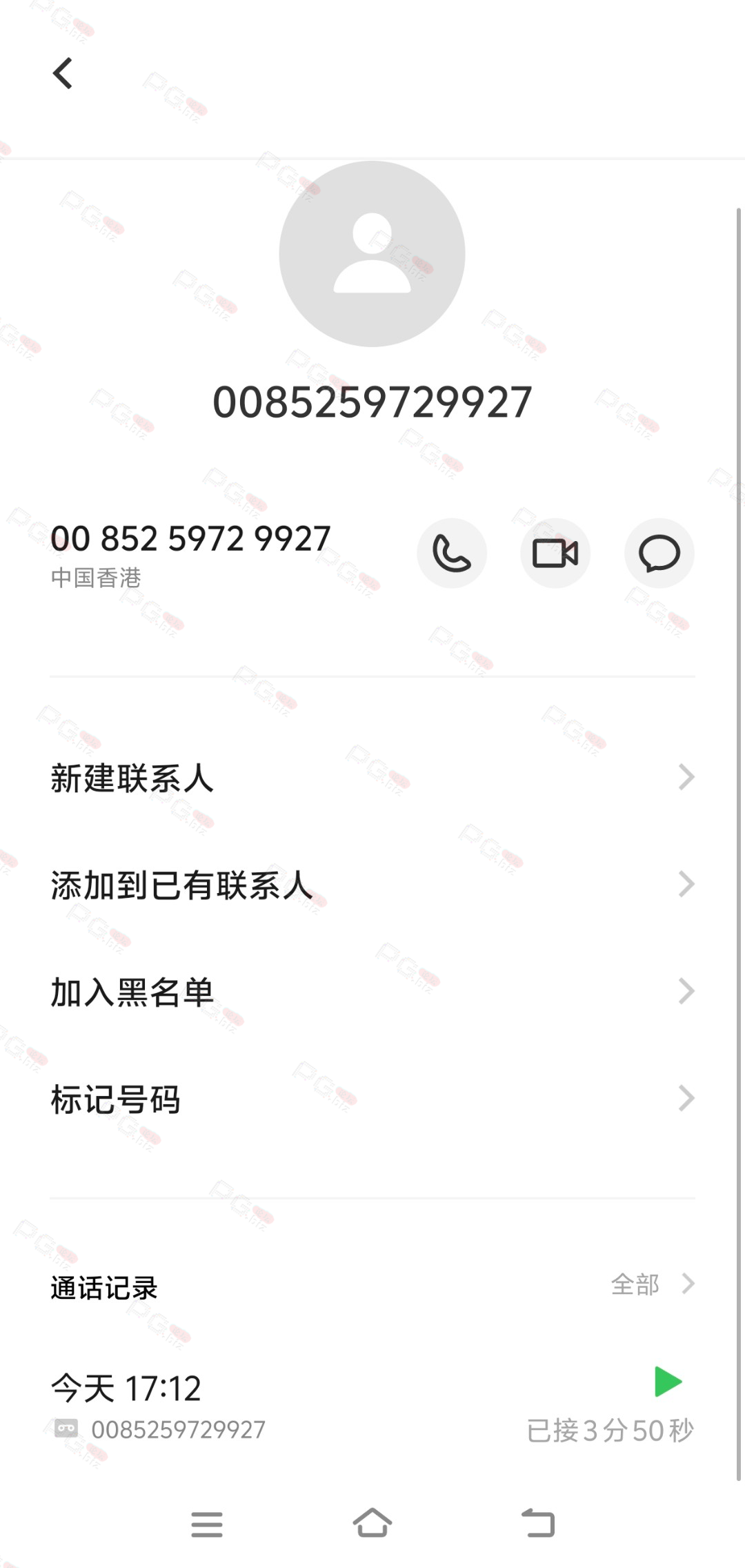745x1568 pixels.
Task: Open recent apps from the navigation bar
Action: click(x=207, y=1524)
